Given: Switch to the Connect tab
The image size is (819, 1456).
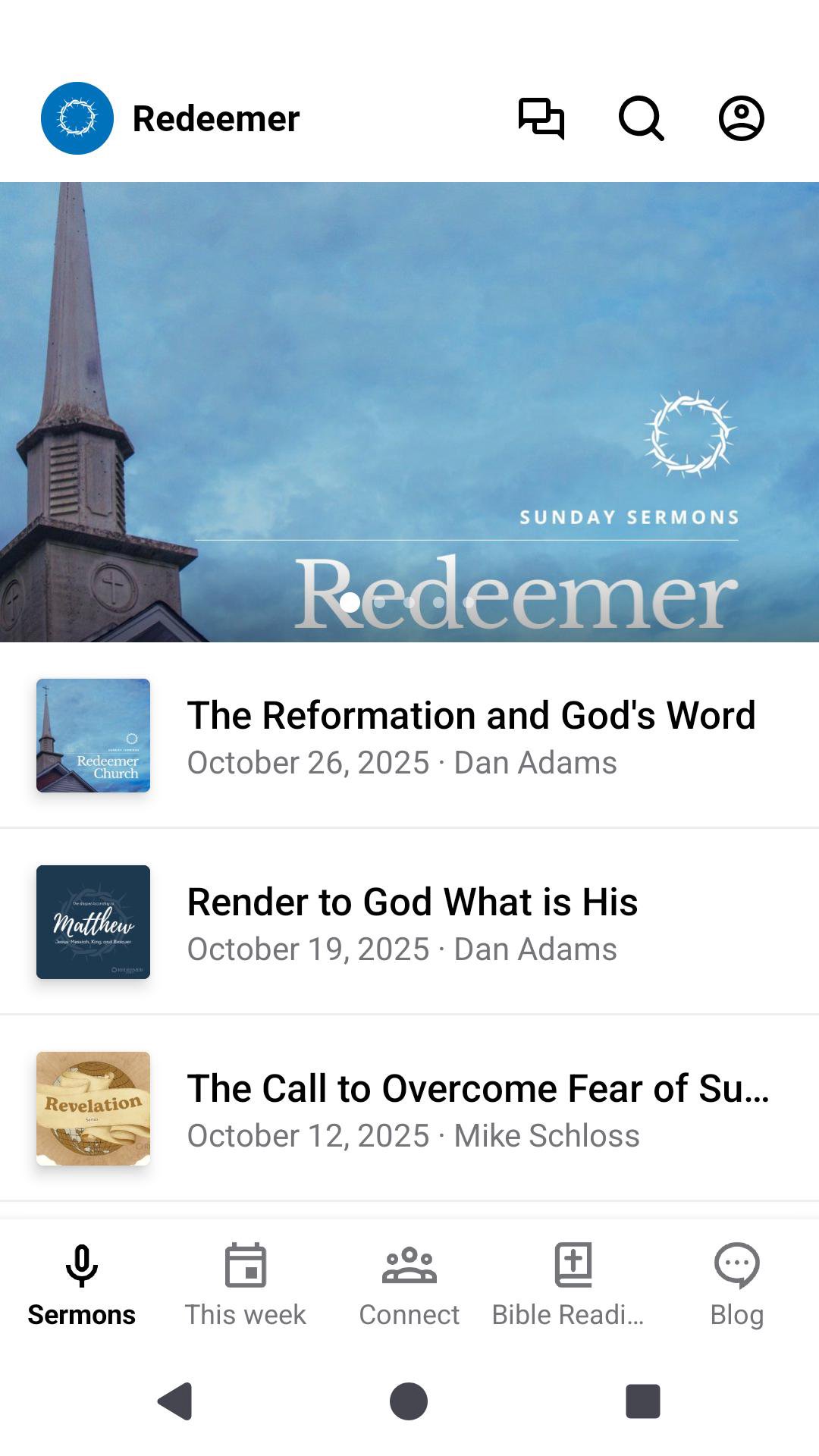Looking at the screenshot, I should coord(409,1282).
